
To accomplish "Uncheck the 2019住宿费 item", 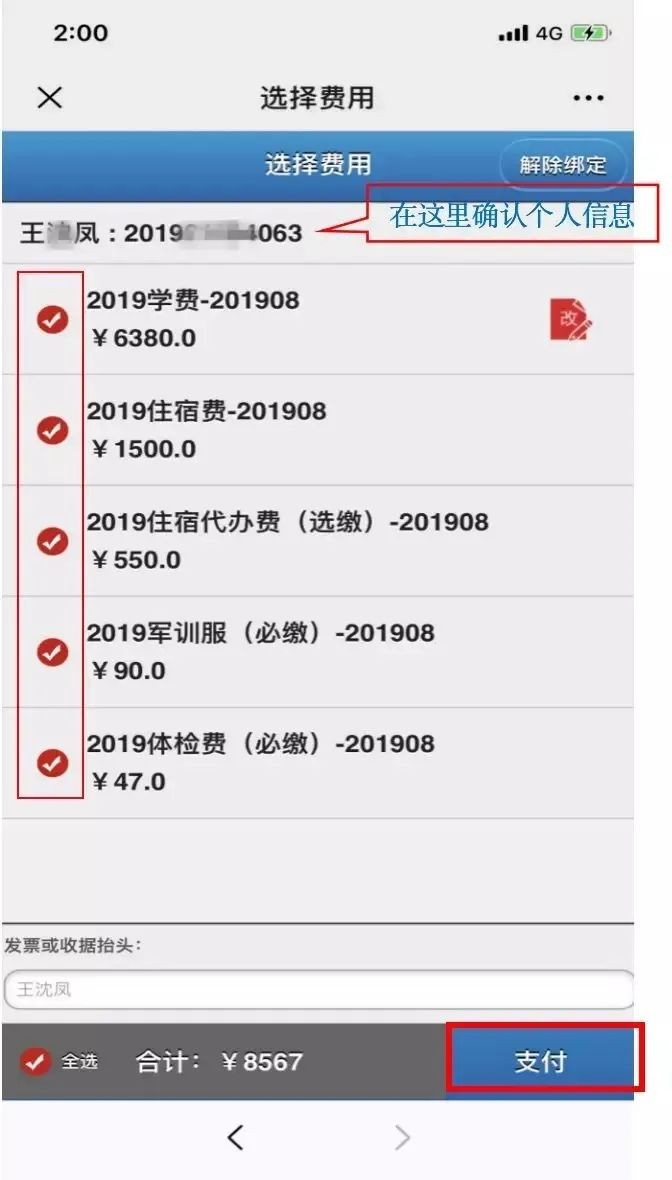I will [x=52, y=431].
